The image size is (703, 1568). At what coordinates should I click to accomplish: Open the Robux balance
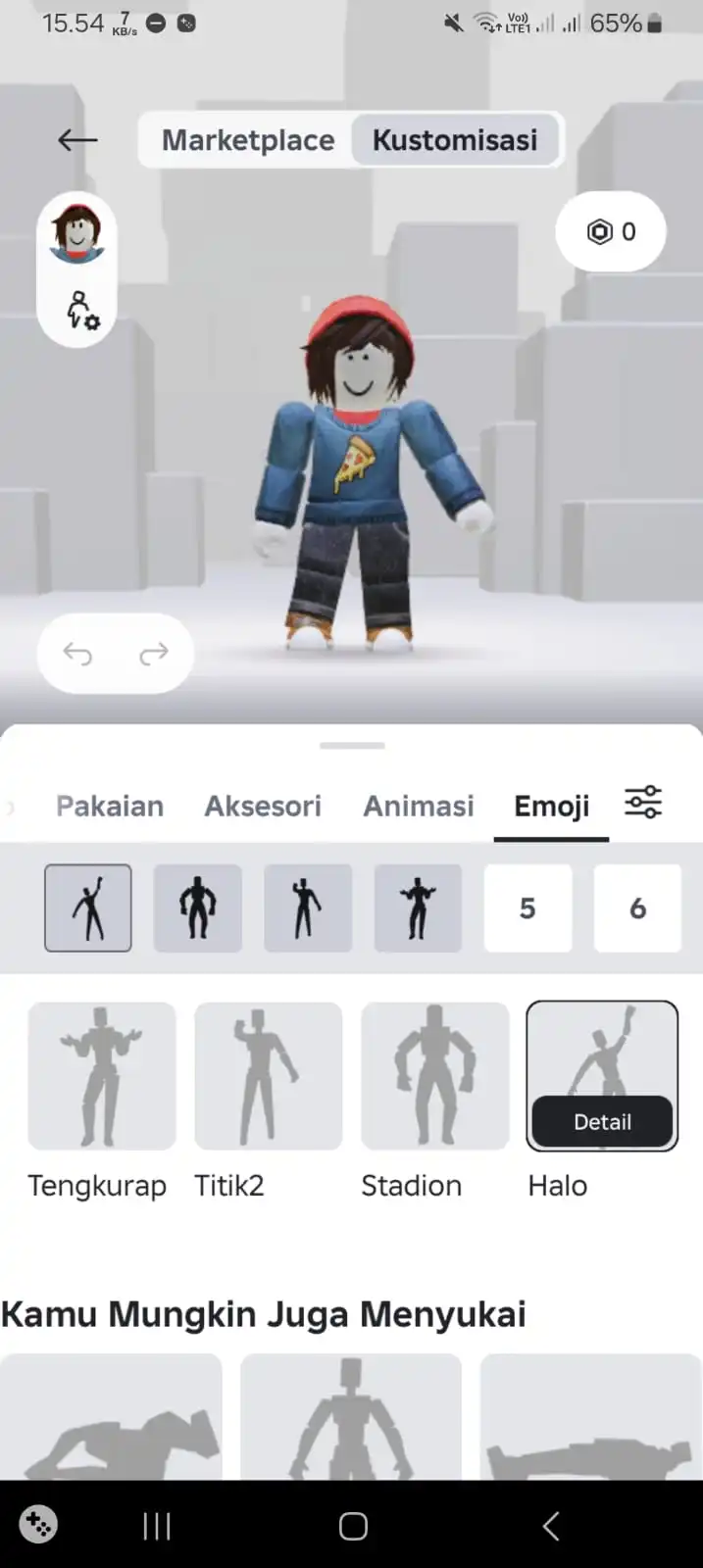click(x=611, y=231)
